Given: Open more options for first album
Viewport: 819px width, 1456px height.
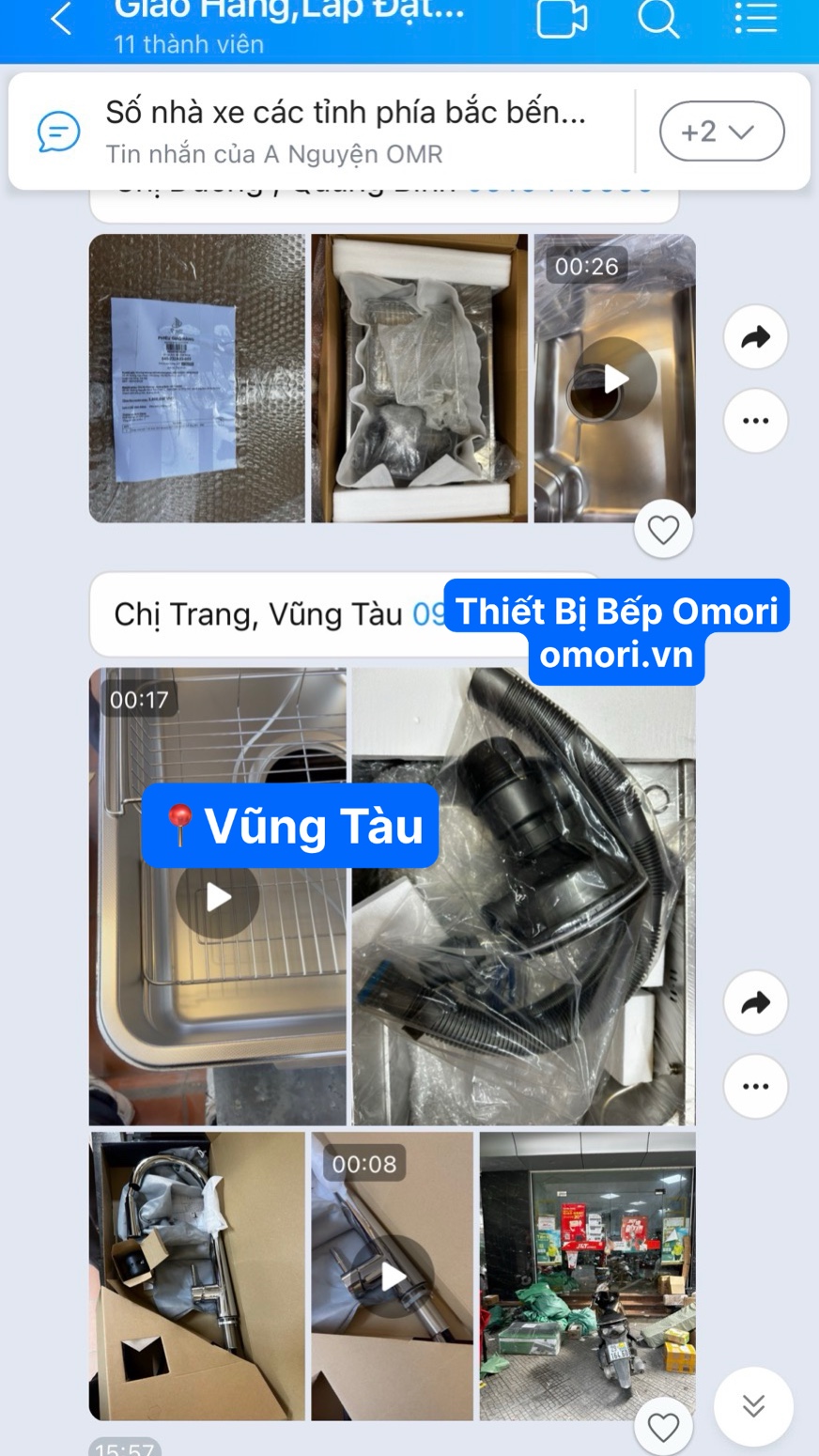Looking at the screenshot, I should coord(755,421).
